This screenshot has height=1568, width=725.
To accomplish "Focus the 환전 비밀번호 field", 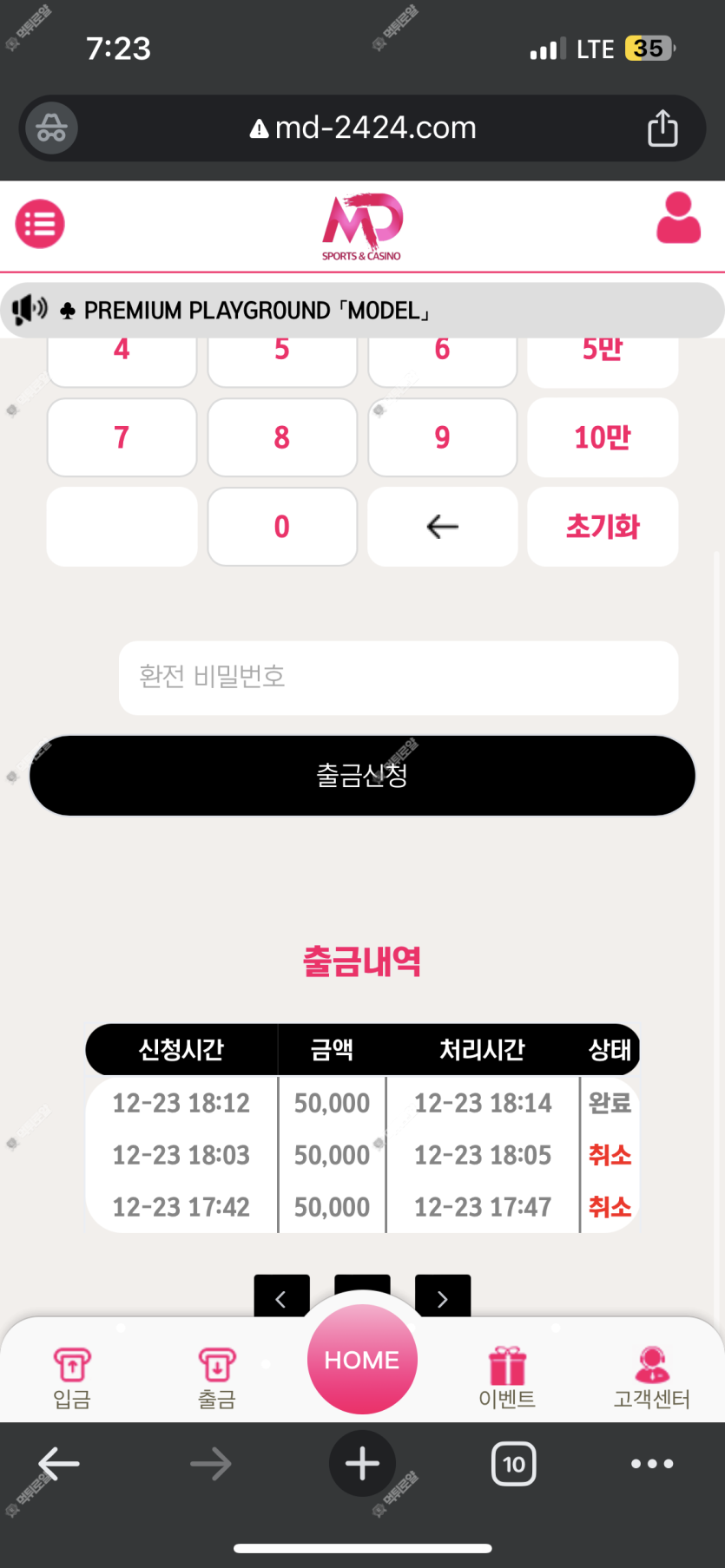I will pyautogui.click(x=398, y=678).
